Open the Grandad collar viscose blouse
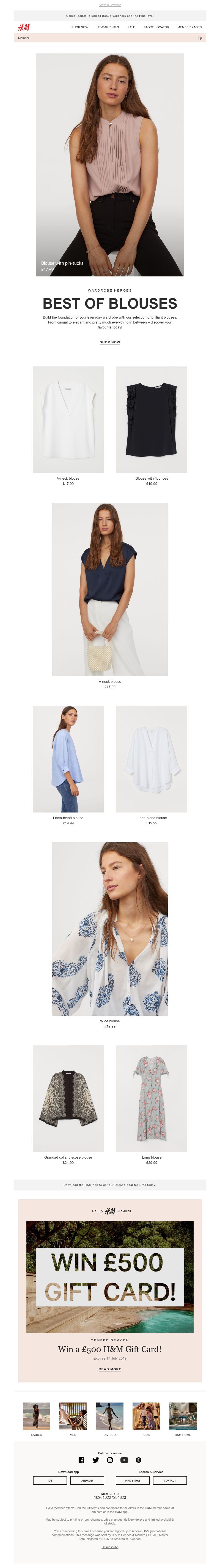The image size is (220, 1568). tap(68, 1098)
